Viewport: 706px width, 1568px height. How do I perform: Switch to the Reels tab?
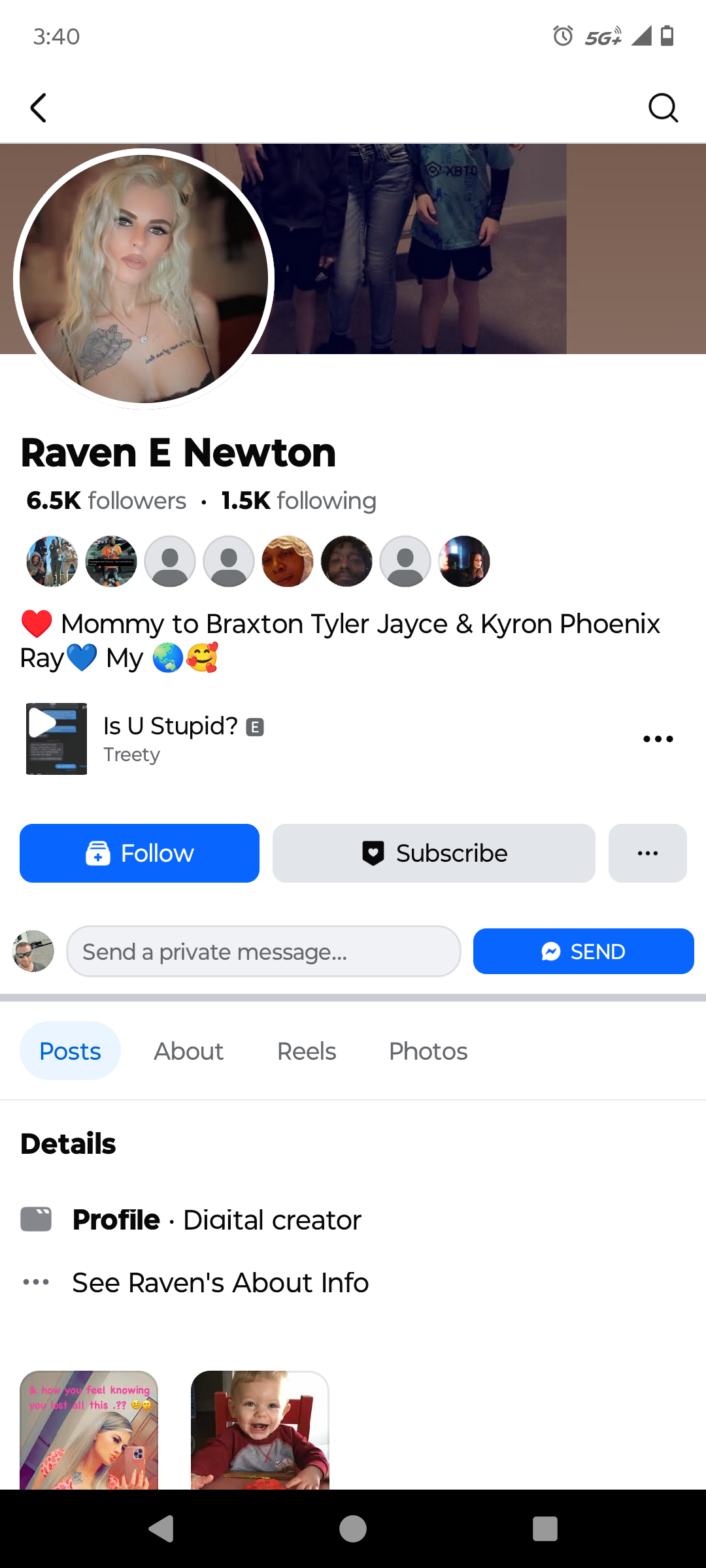point(307,1051)
